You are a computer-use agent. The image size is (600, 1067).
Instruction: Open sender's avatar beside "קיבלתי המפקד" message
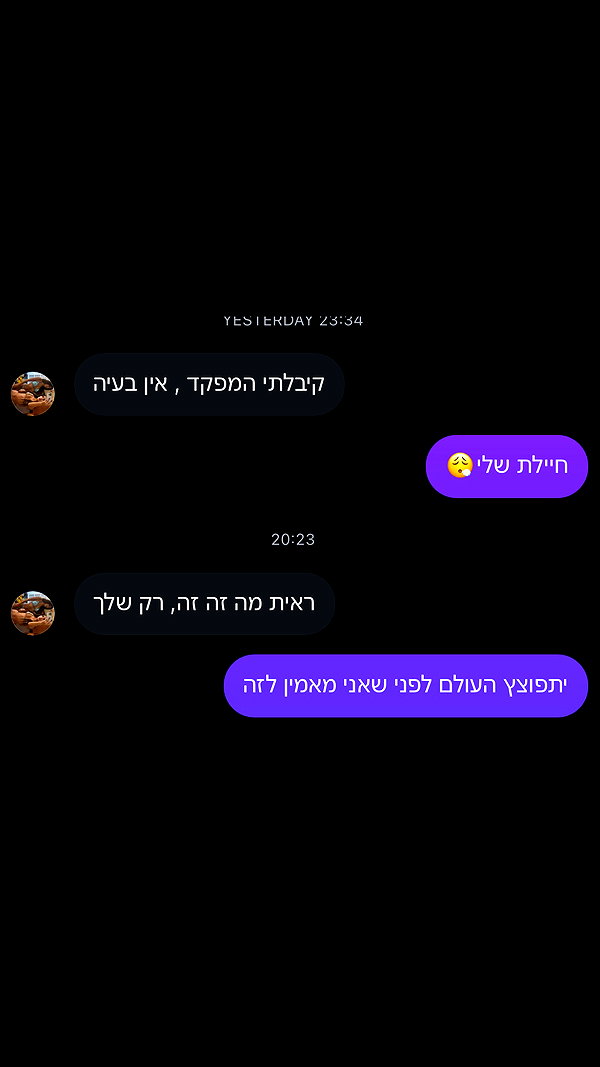(33, 393)
